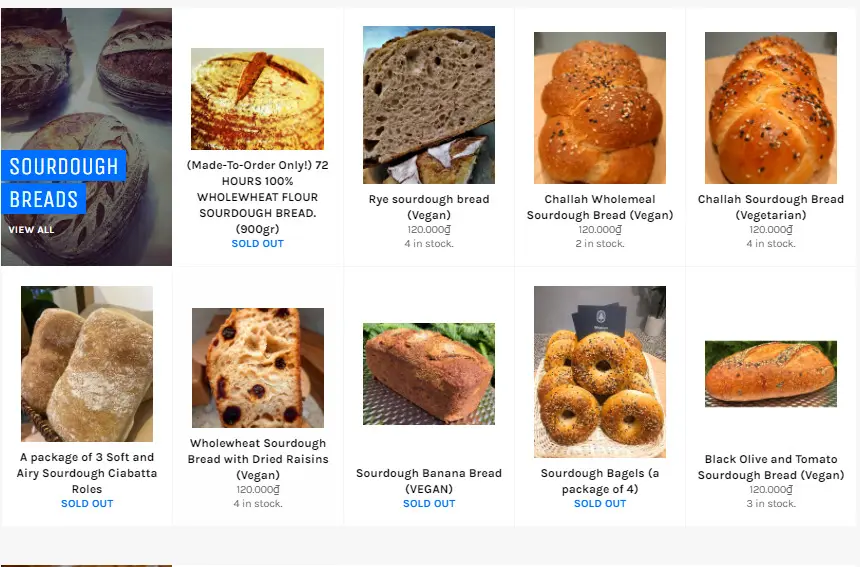View the Sourdough Bagels package of 4
This screenshot has width=860, height=567.
coord(599,371)
